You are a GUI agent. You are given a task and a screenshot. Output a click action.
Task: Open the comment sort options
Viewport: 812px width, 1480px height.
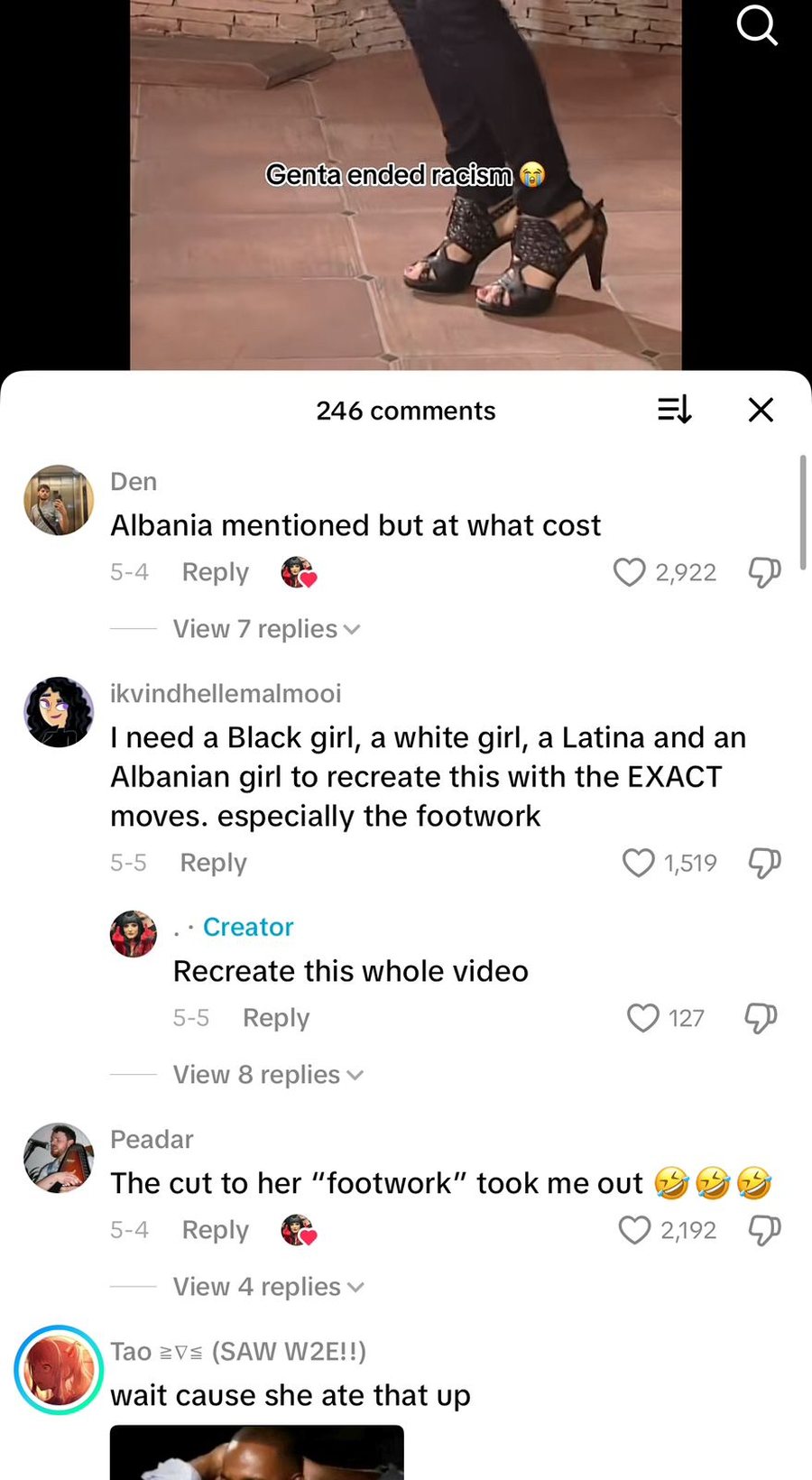click(674, 411)
